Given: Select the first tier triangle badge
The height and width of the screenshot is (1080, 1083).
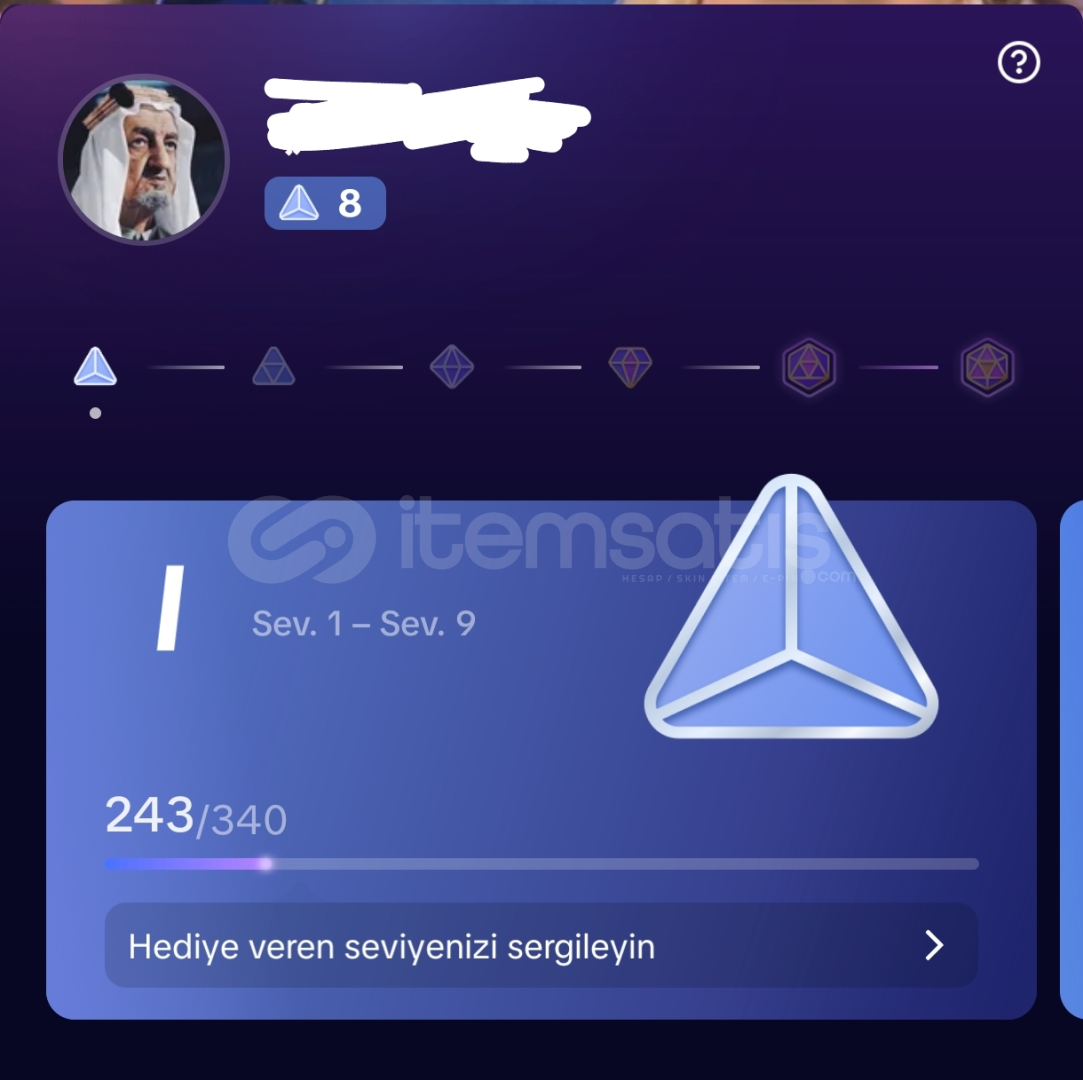Looking at the screenshot, I should click(95, 367).
